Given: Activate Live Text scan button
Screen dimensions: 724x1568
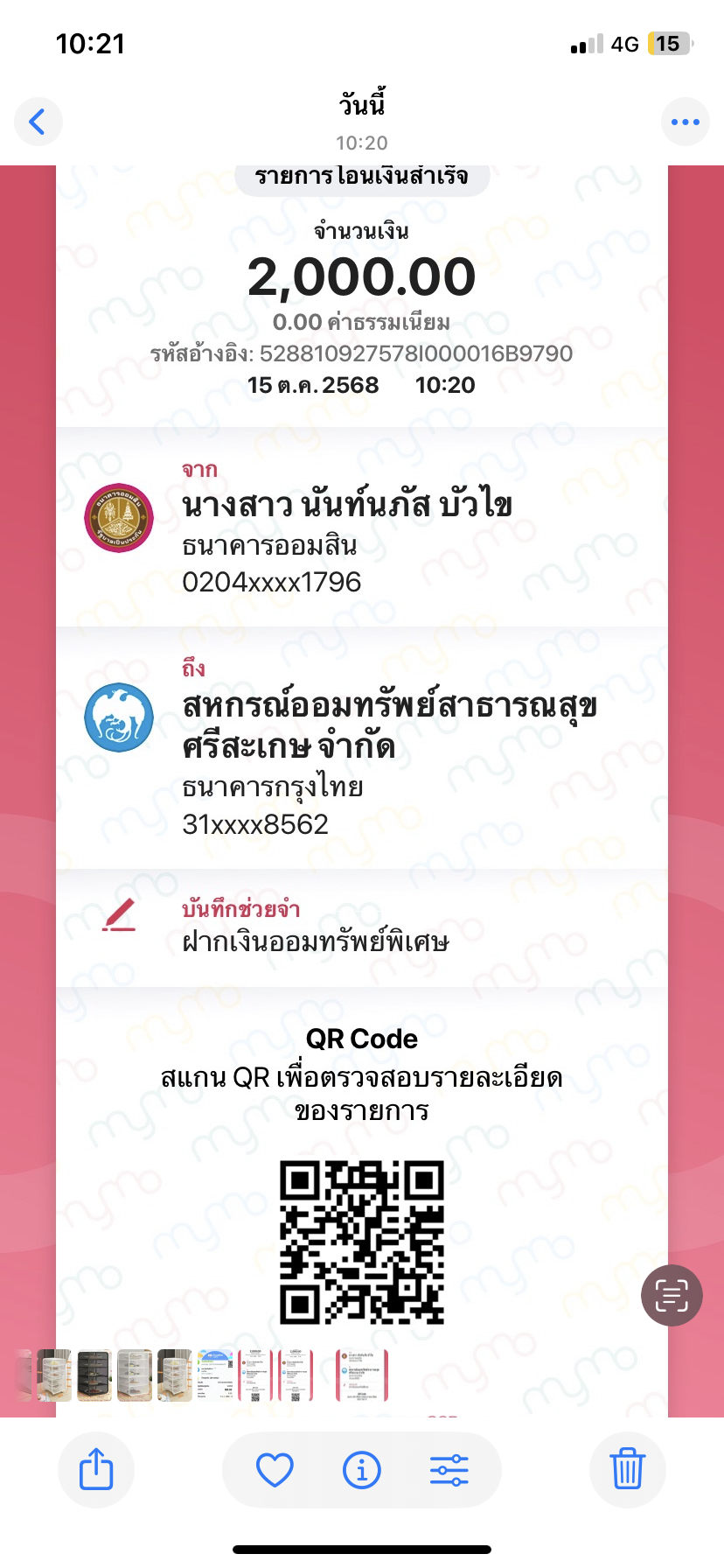Looking at the screenshot, I should (672, 1295).
